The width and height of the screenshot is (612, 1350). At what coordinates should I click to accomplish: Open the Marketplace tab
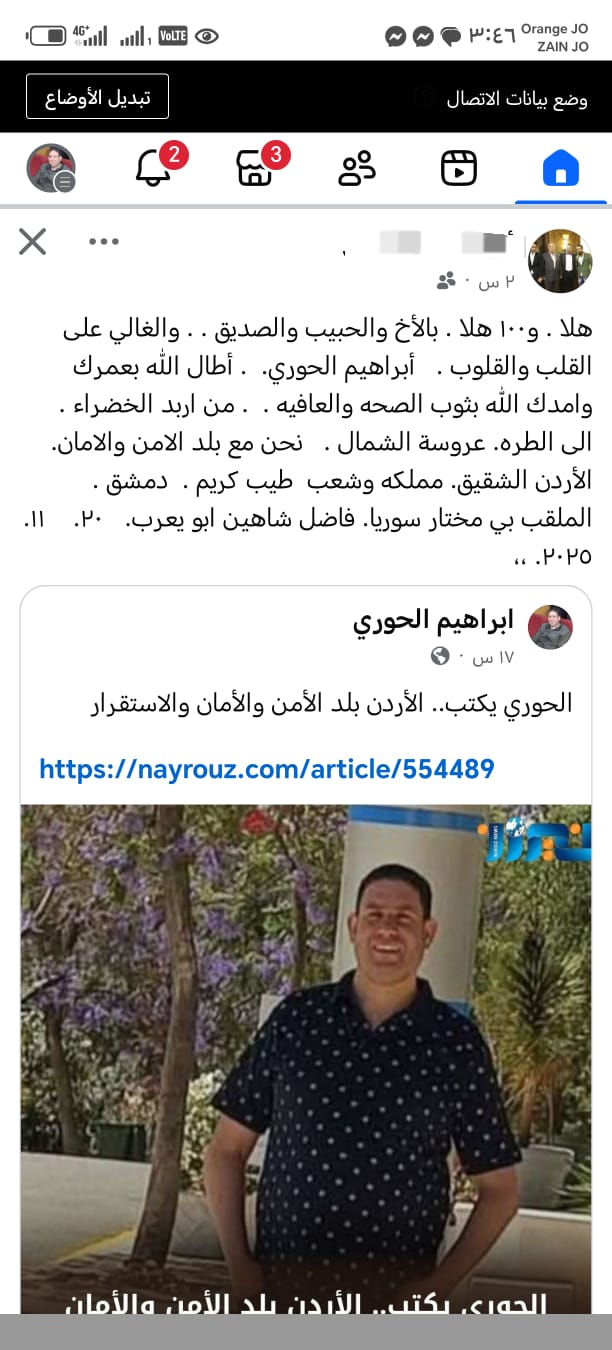(254, 169)
